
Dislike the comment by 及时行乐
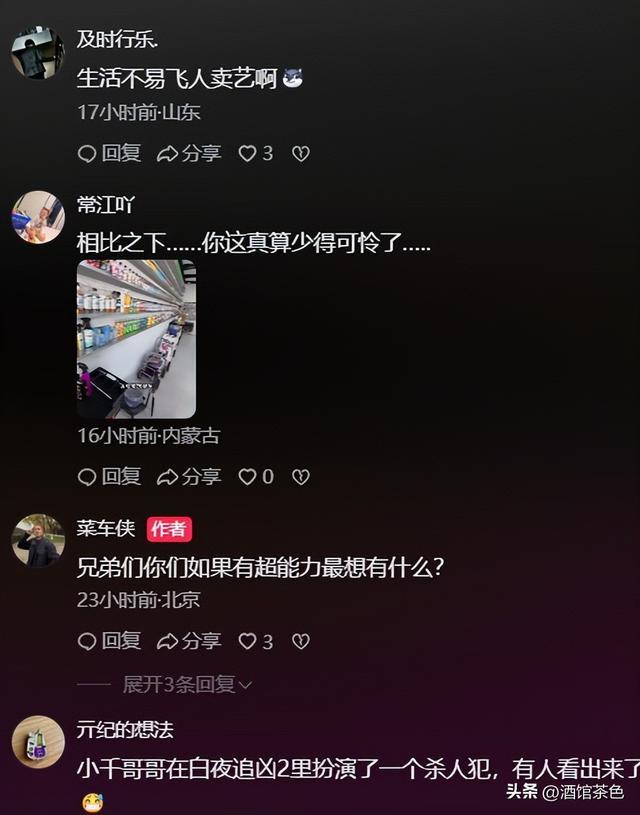point(300,153)
